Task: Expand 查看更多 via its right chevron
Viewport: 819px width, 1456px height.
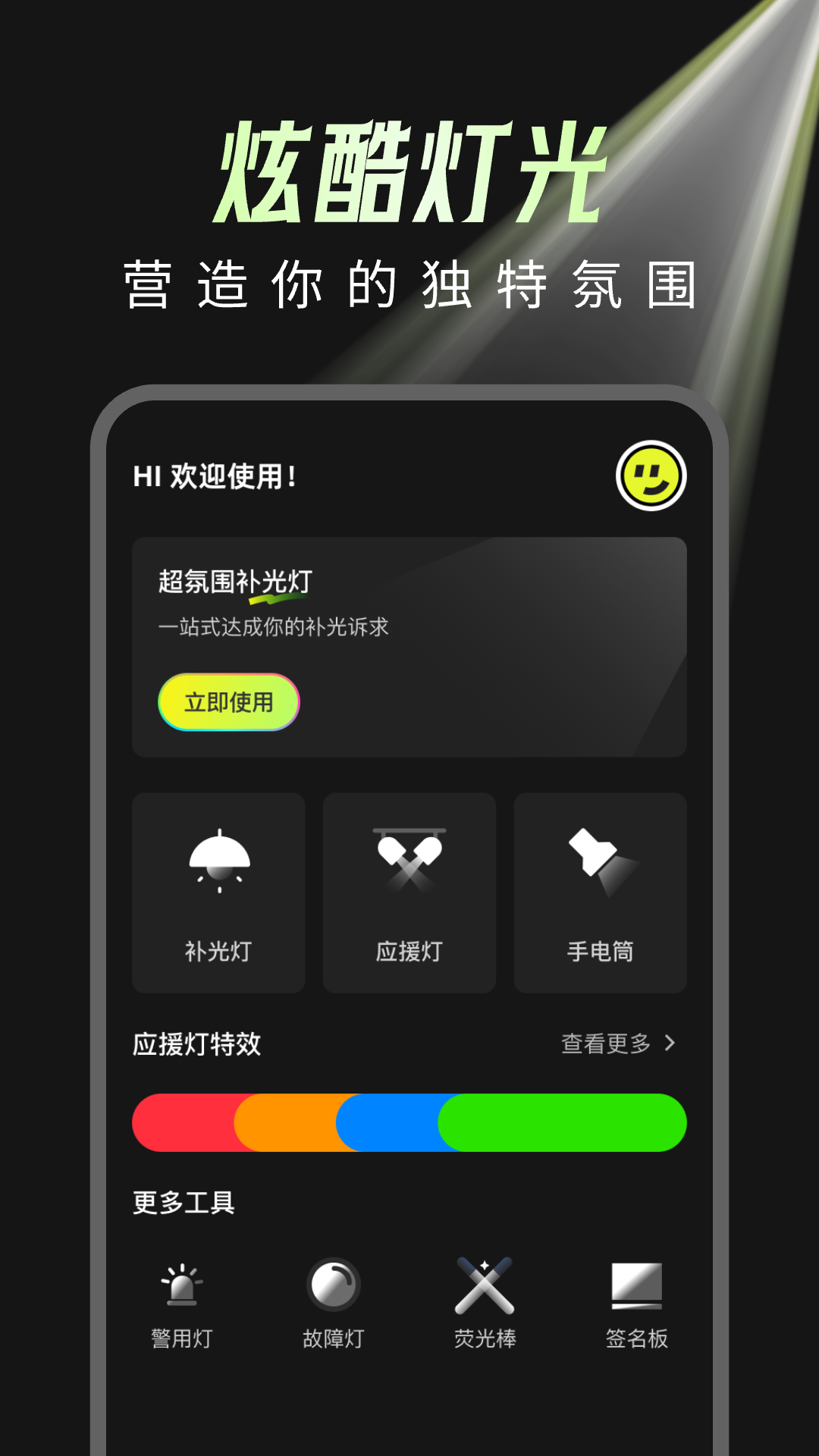Action: click(670, 1043)
